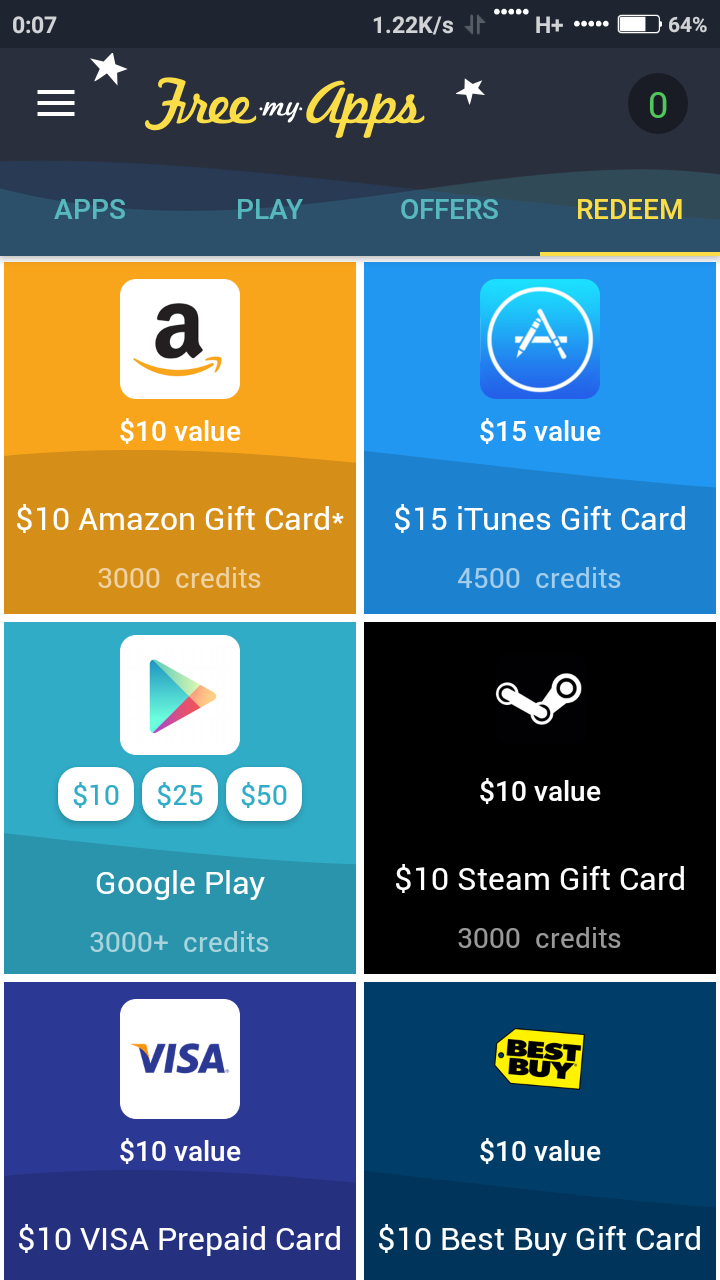Choose the $10 Google Play option

[x=96, y=795]
